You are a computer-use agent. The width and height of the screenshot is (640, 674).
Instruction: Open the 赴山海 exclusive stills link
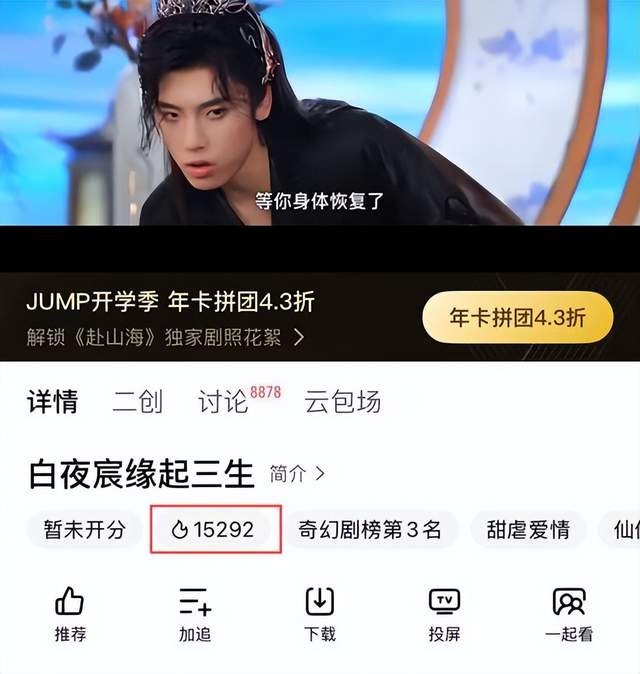tap(165, 337)
